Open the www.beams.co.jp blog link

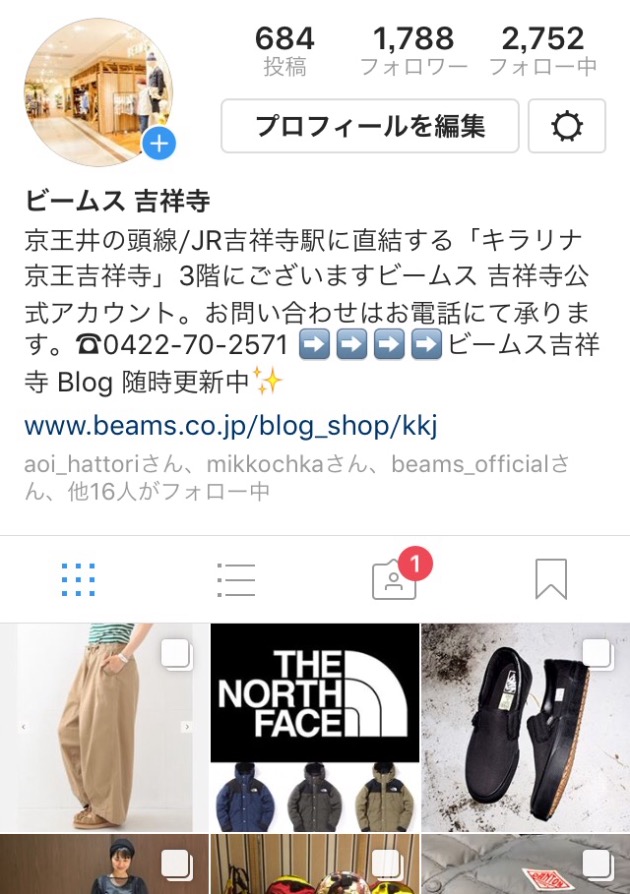coord(231,426)
